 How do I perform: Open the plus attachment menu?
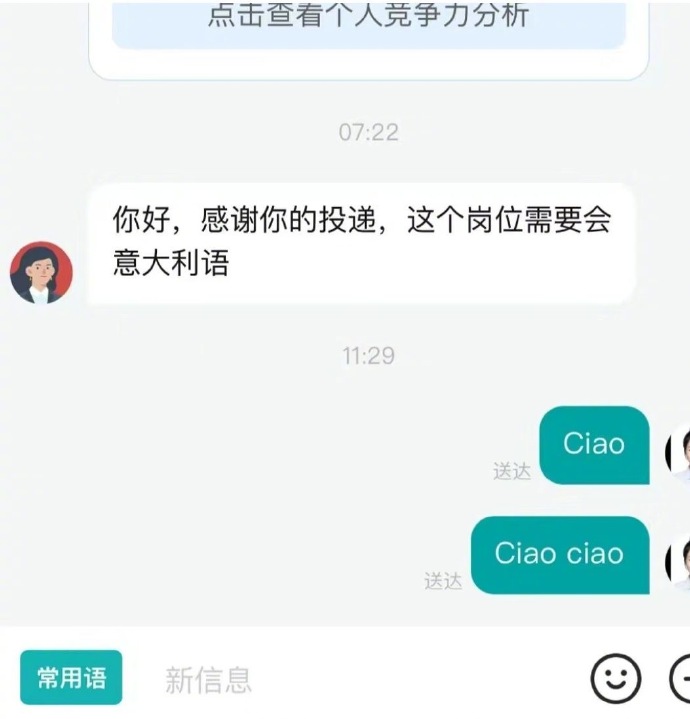(x=681, y=678)
